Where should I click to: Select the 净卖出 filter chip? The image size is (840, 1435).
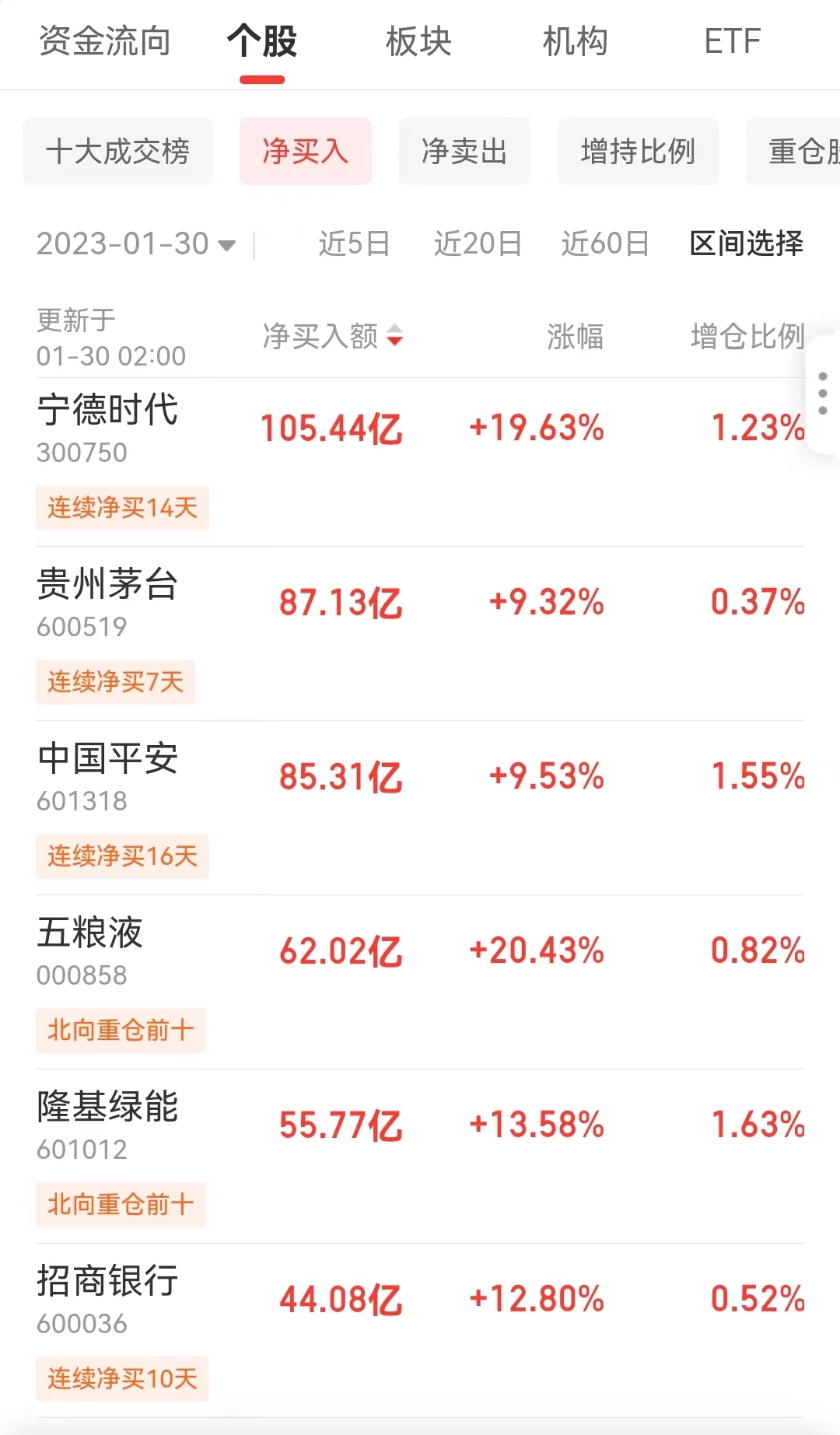click(464, 151)
